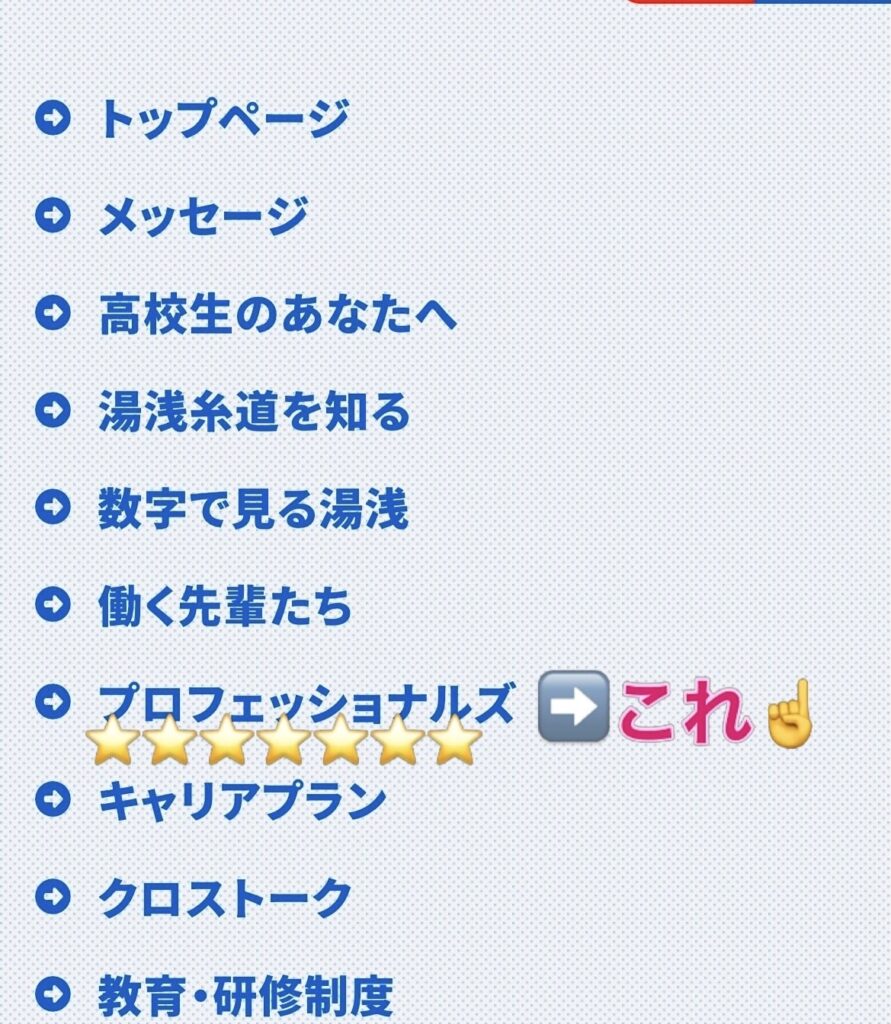Open 湯浅糸道を知る
Screen dimensions: 891x1024
254,412
